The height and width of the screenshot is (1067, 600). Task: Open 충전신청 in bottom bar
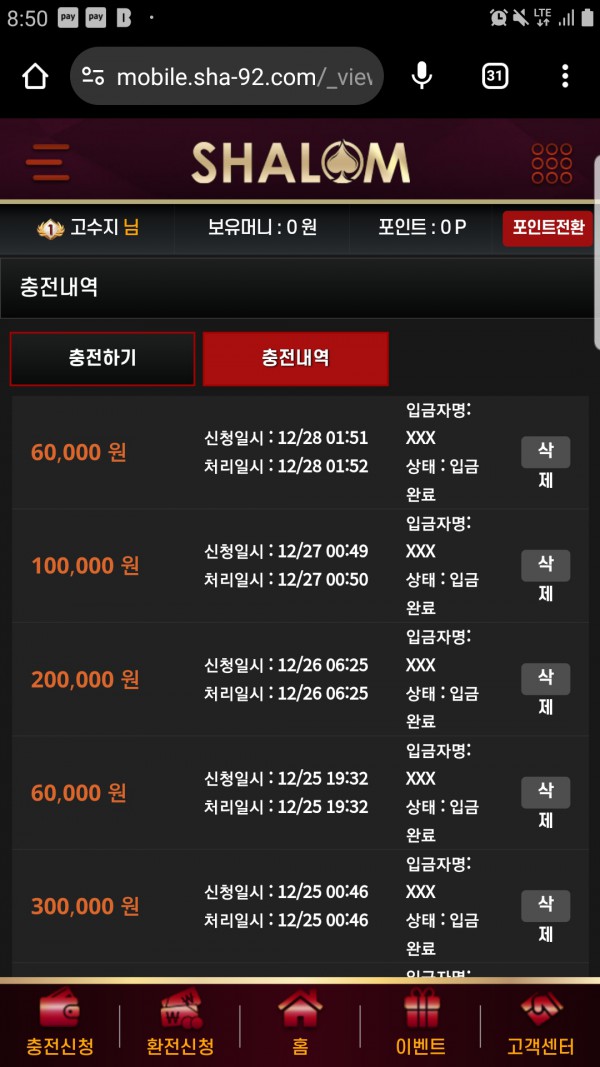pos(59,1025)
